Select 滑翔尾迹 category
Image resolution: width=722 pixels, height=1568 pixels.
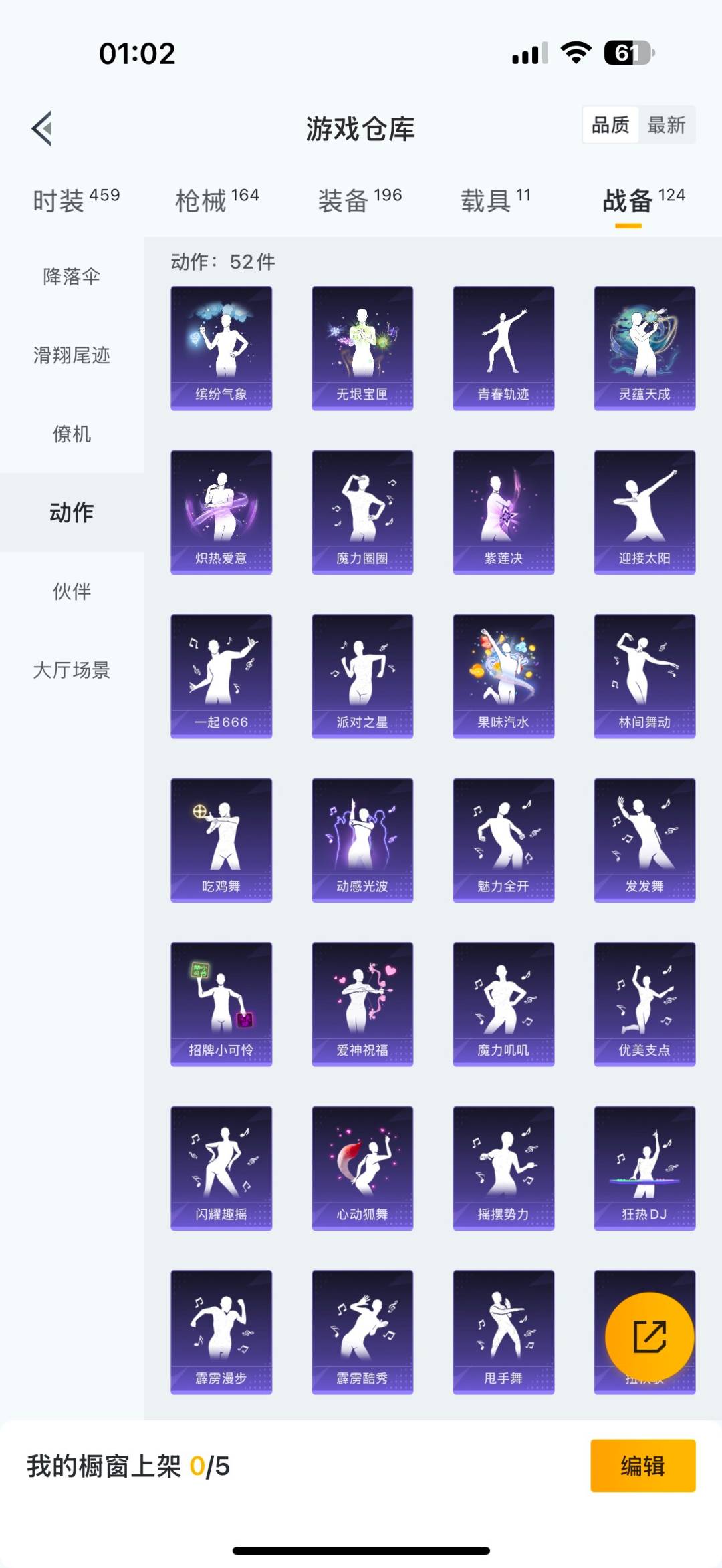pos(72,355)
